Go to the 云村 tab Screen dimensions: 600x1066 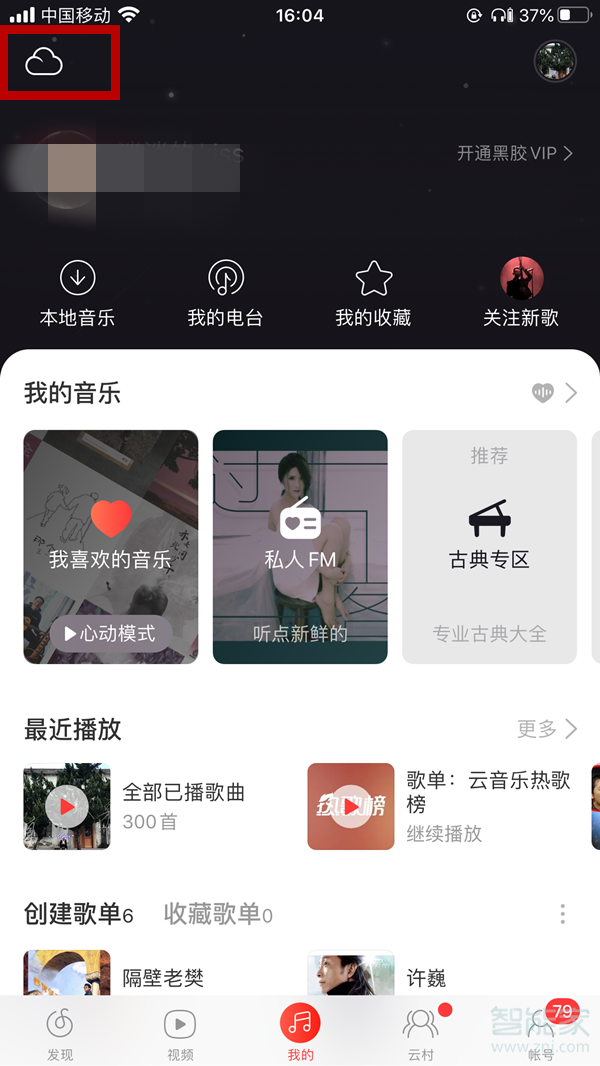coord(421,1032)
